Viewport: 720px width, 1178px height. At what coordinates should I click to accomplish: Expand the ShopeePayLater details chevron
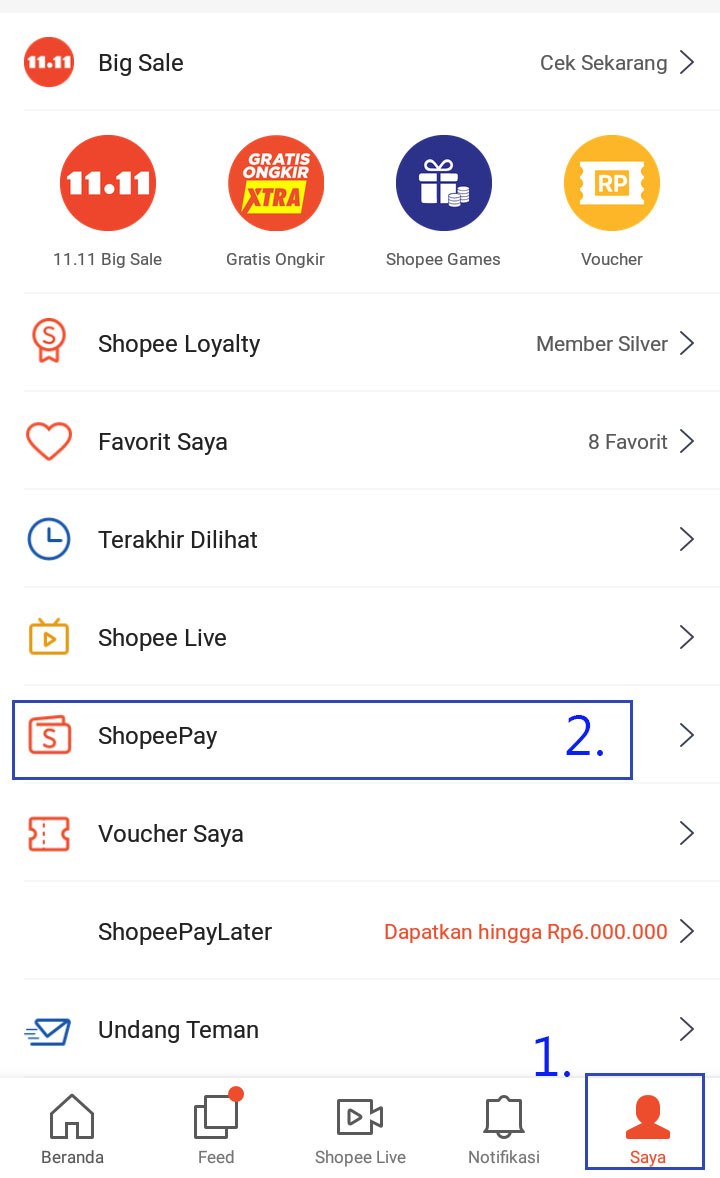tap(688, 931)
